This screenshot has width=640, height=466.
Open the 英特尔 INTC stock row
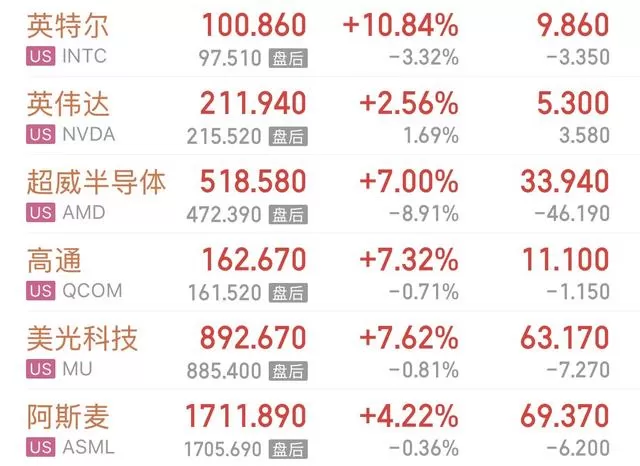(320, 40)
